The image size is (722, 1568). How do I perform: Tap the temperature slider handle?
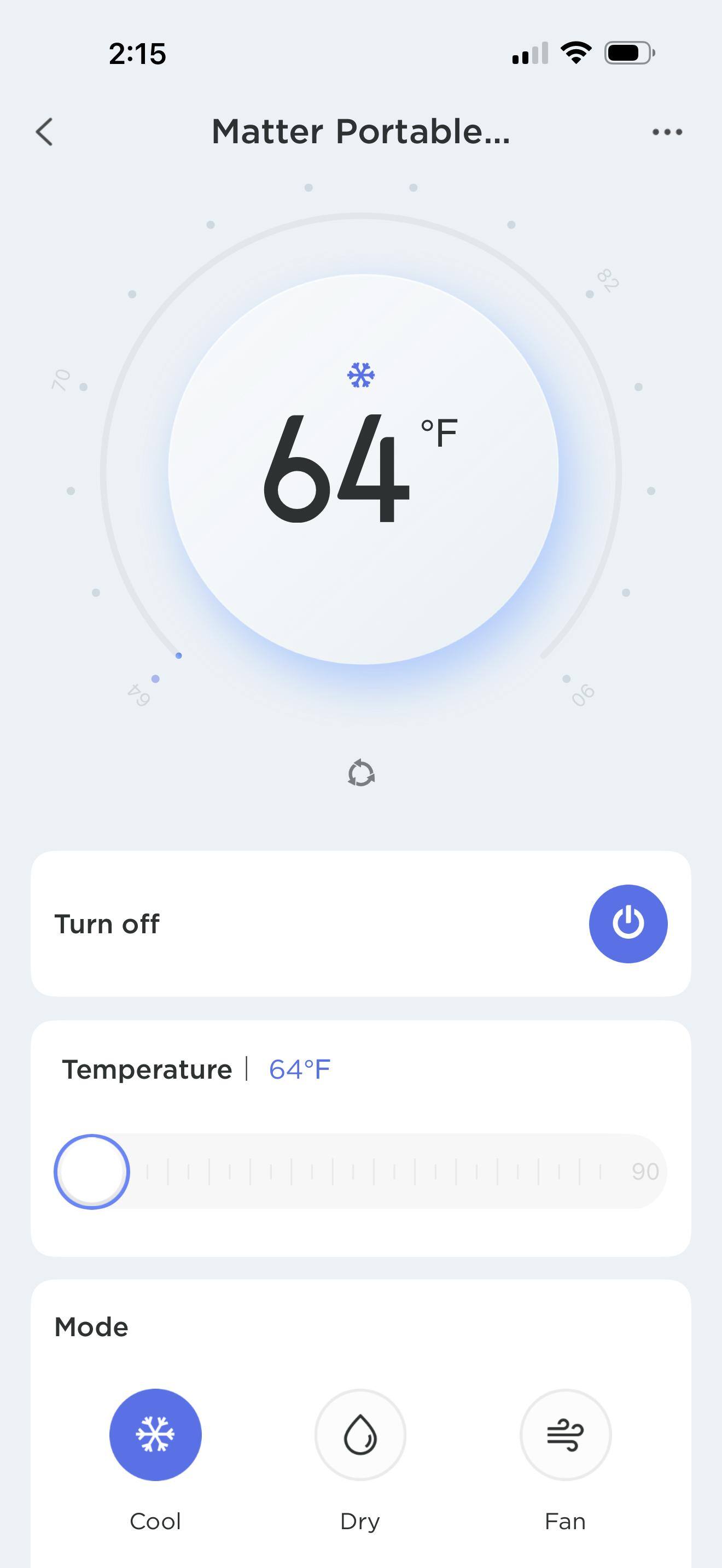(x=92, y=1171)
